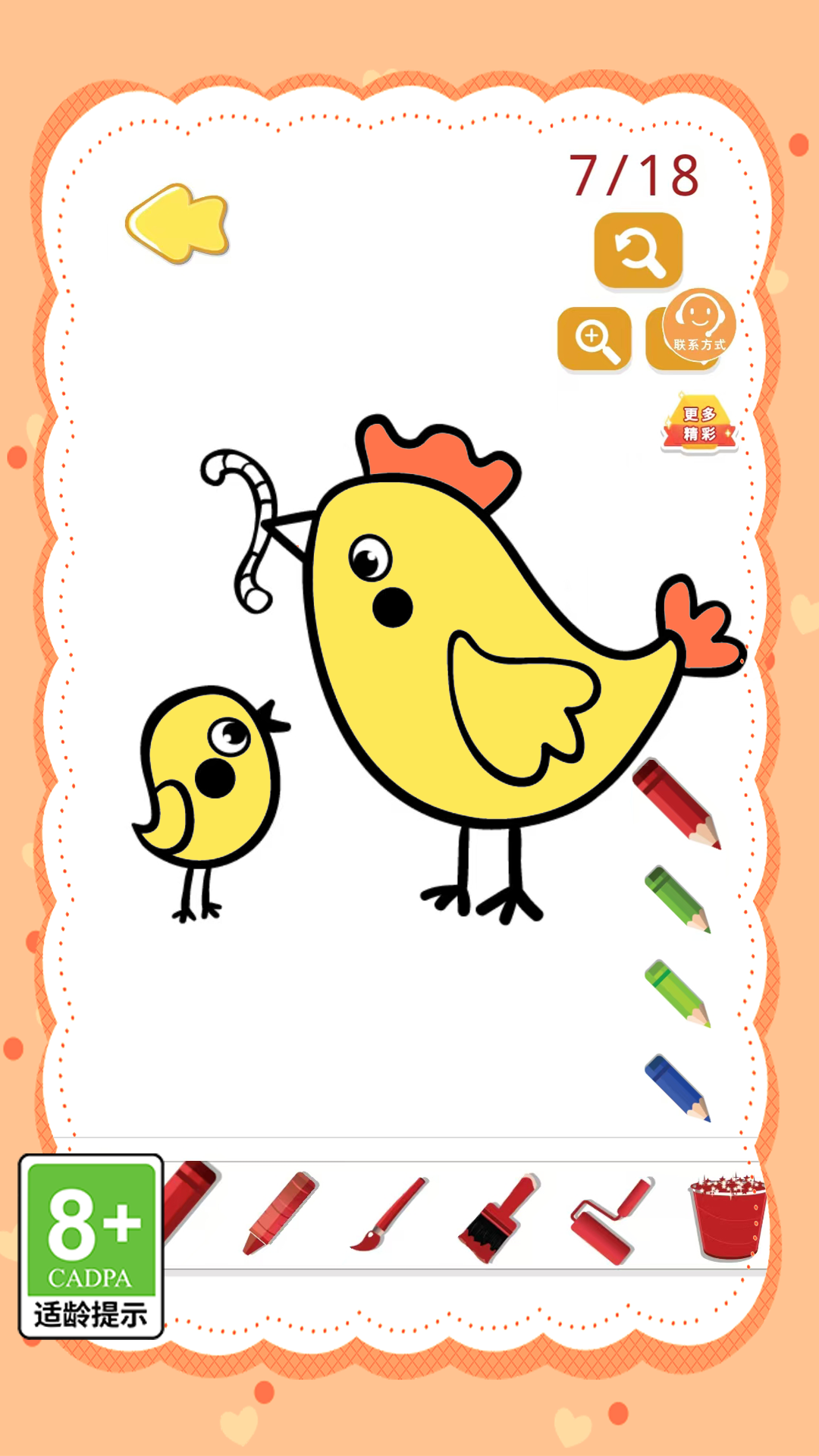Choose the wide flat brush tool
Image resolution: width=819 pixels, height=1456 pixels.
pyautogui.click(x=498, y=1217)
